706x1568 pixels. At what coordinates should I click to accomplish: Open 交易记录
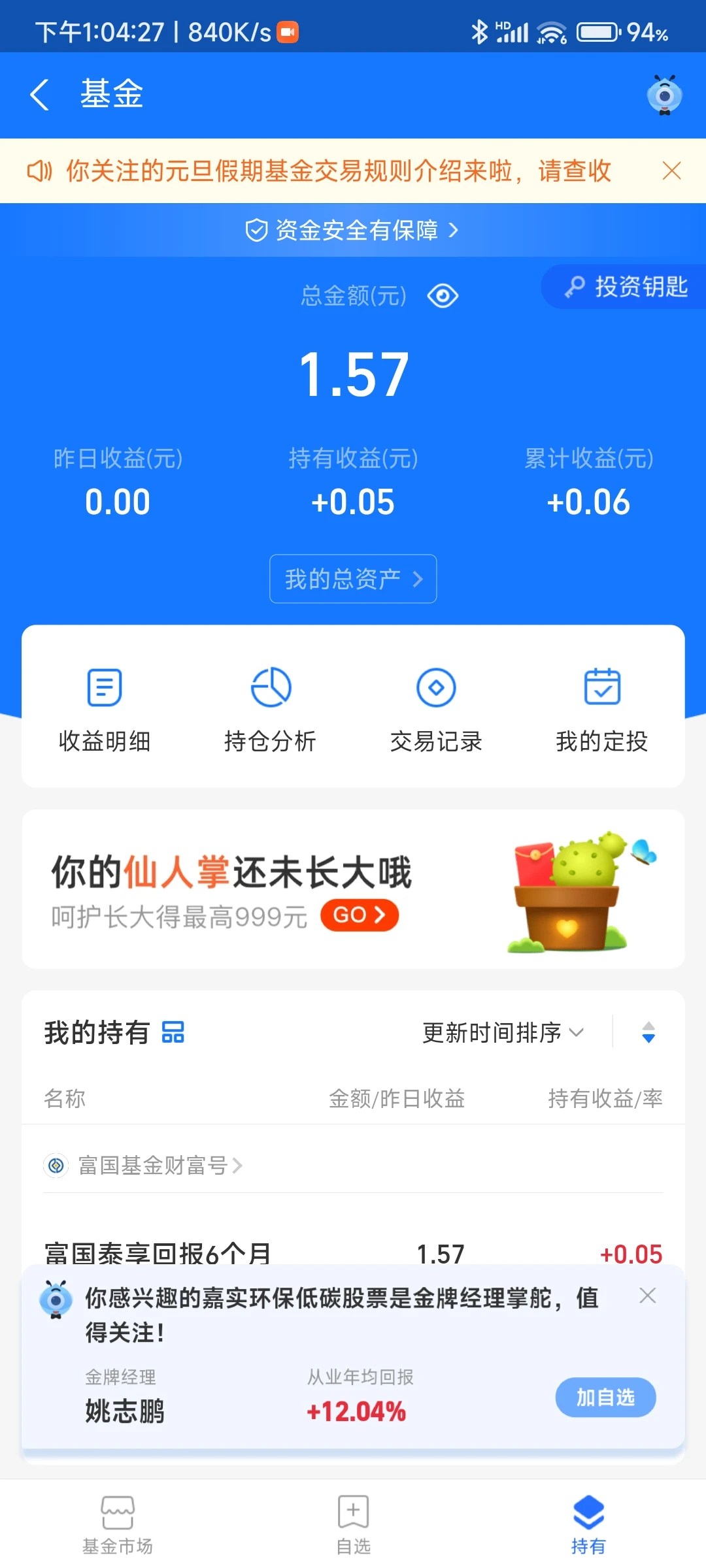pyautogui.click(x=436, y=710)
